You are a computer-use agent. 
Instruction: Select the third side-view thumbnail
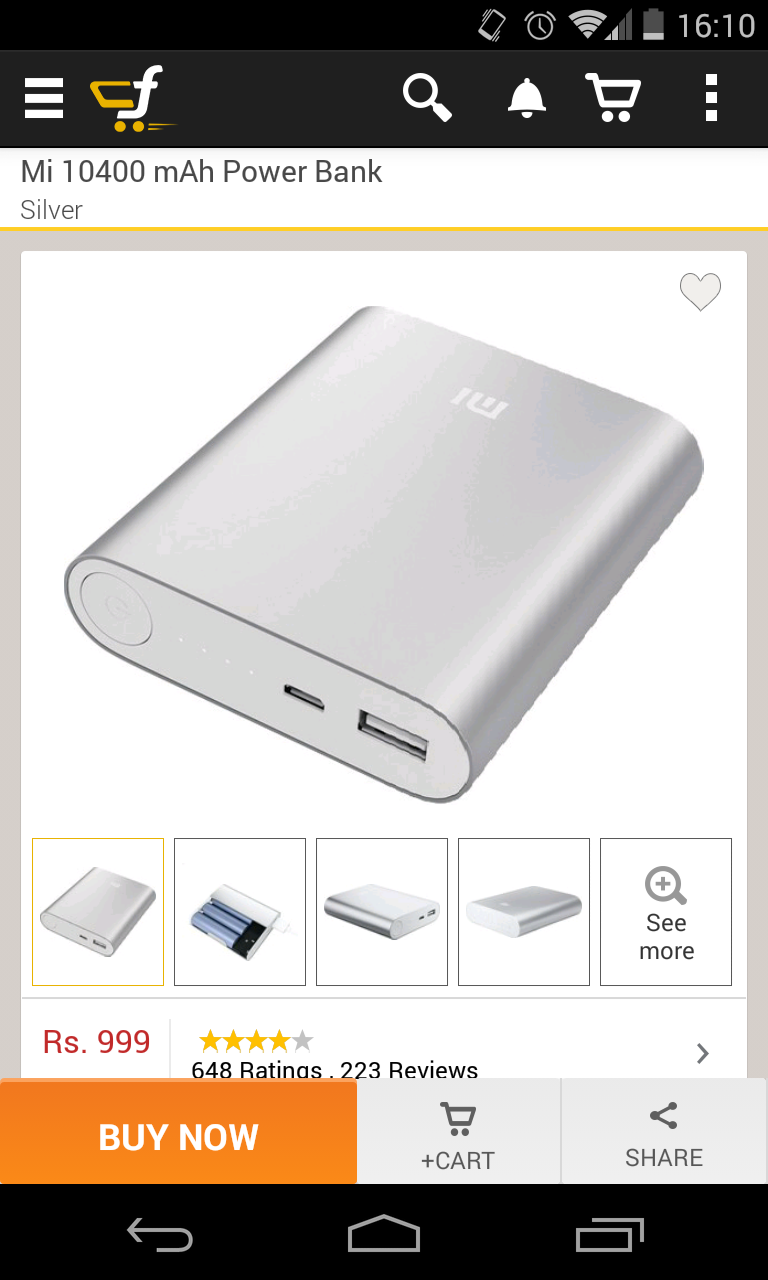[382, 911]
